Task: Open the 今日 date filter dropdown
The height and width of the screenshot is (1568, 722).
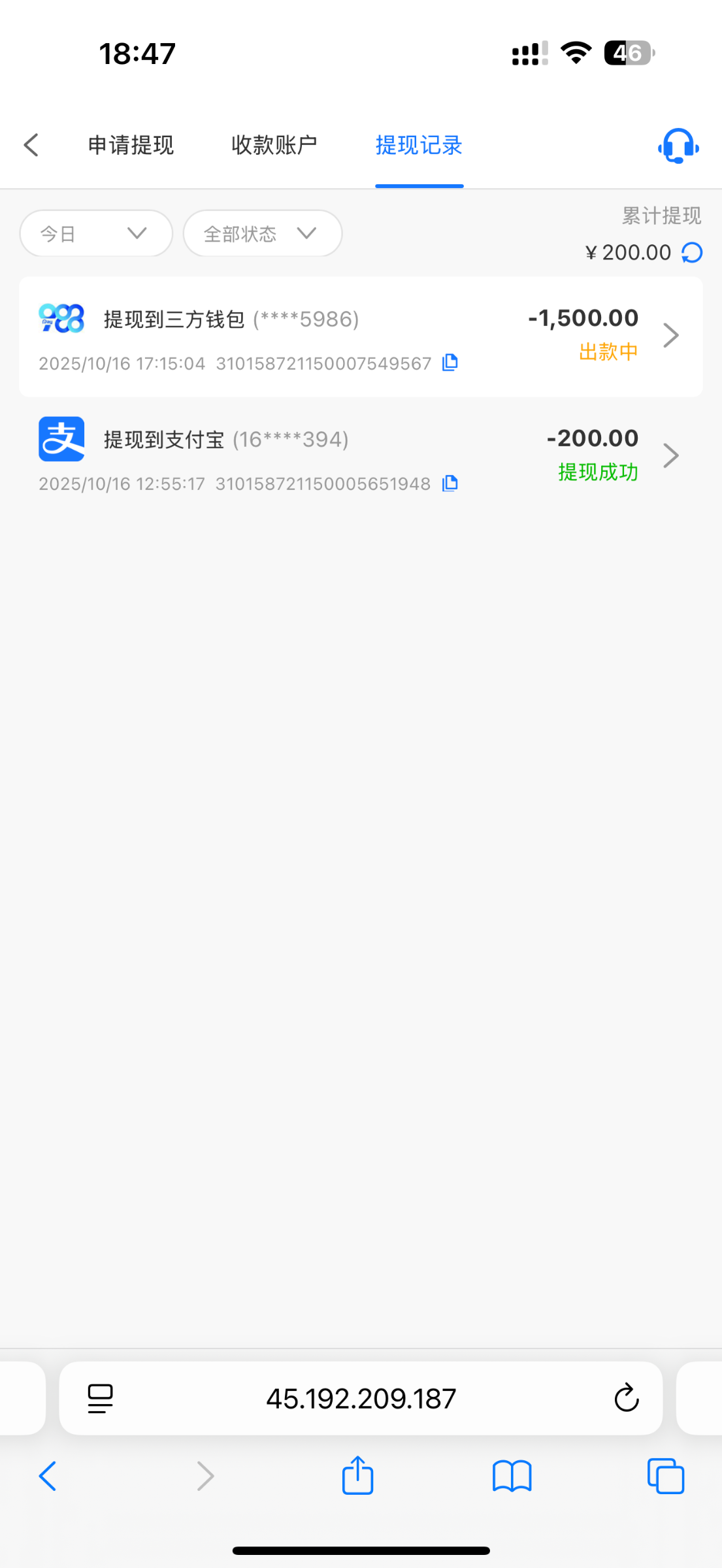Action: (x=96, y=233)
